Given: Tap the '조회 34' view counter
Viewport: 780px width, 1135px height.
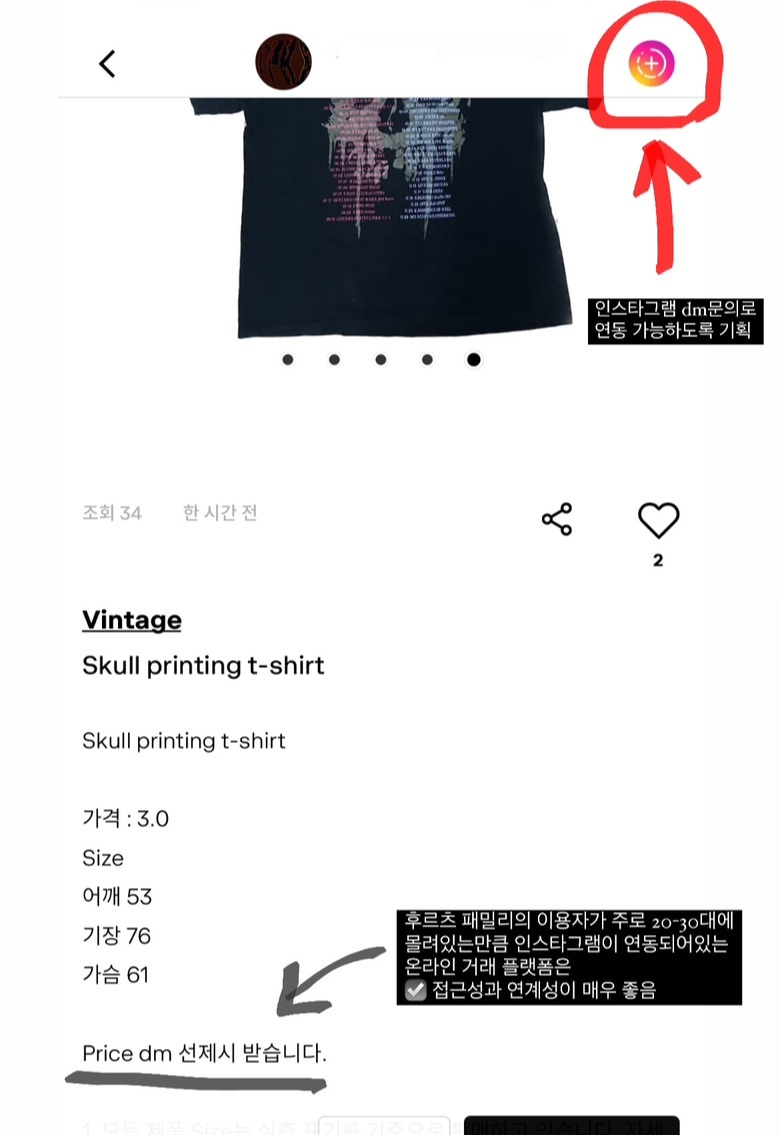Looking at the screenshot, I should (x=110, y=512).
